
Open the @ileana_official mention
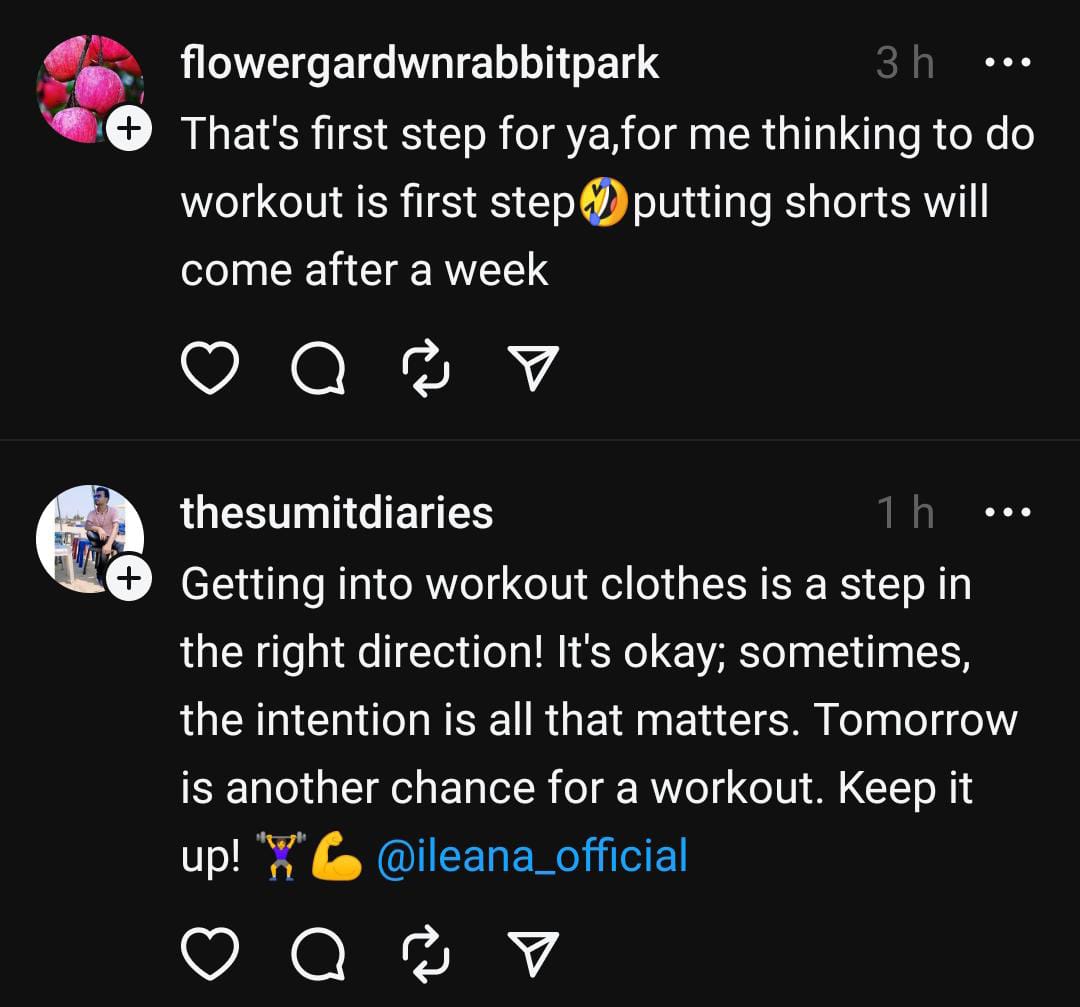(x=531, y=857)
